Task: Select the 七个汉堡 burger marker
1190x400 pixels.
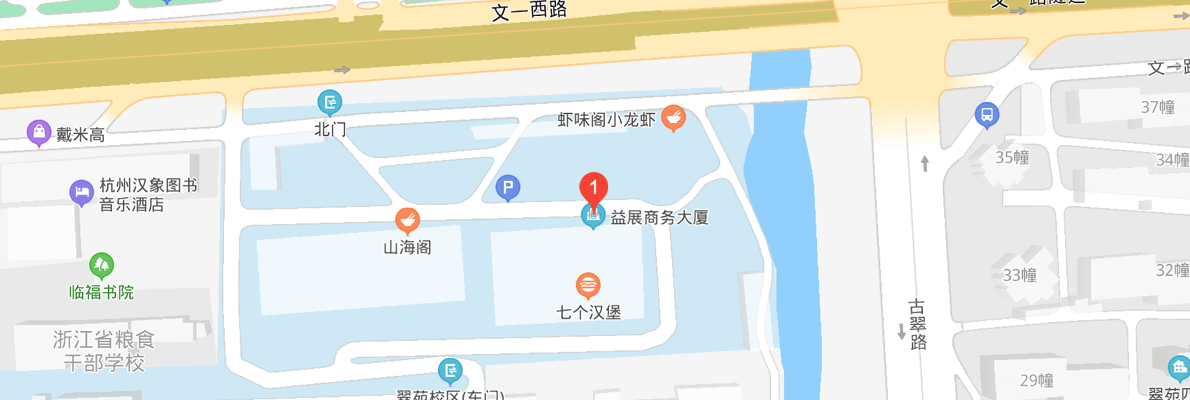Action: tap(589, 286)
